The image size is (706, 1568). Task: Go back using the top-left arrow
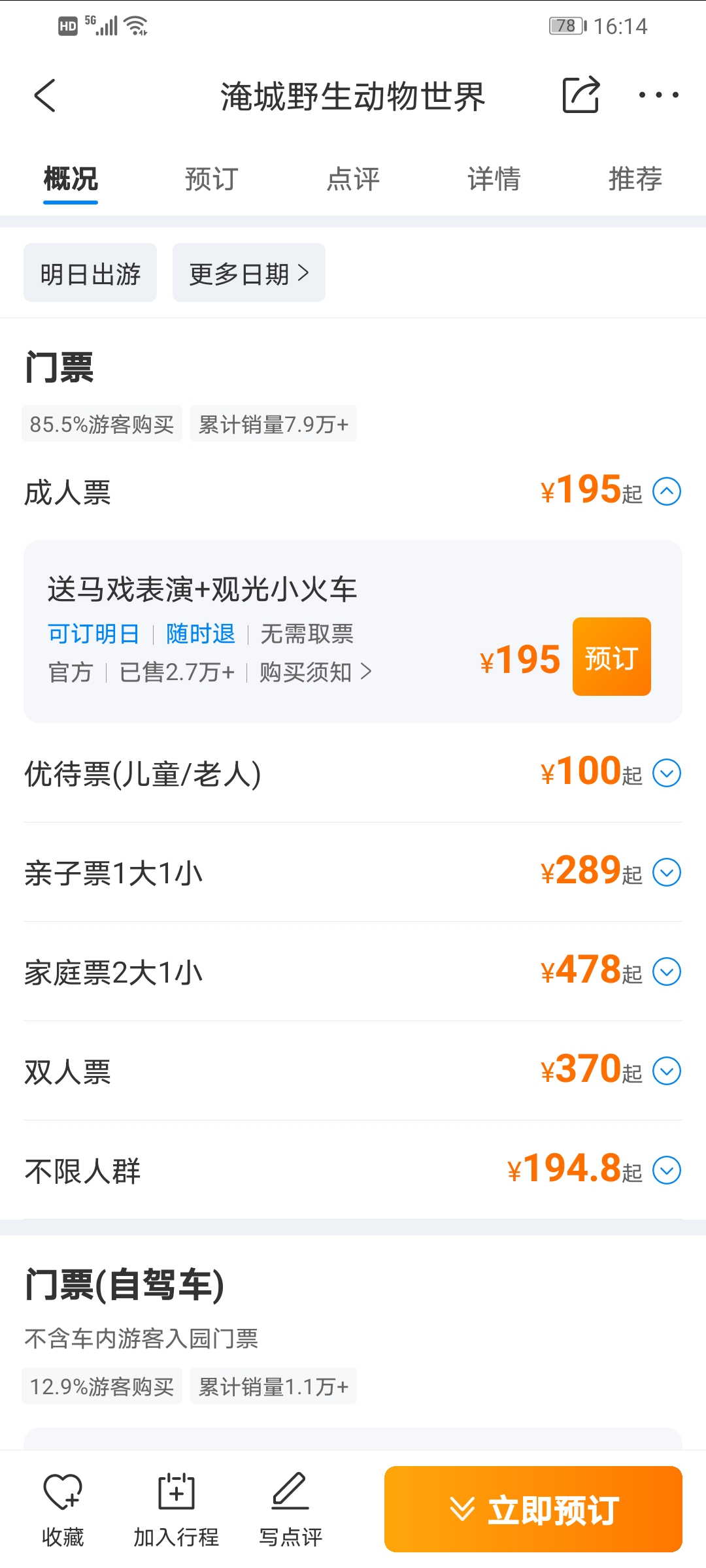pos(44,96)
